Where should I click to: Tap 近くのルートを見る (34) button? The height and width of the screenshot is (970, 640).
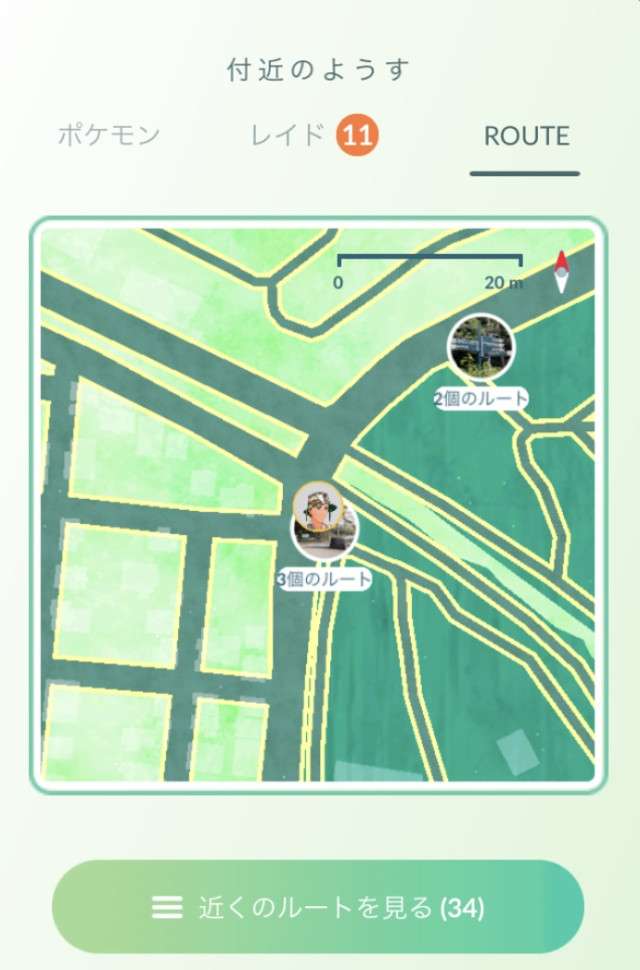click(318, 907)
